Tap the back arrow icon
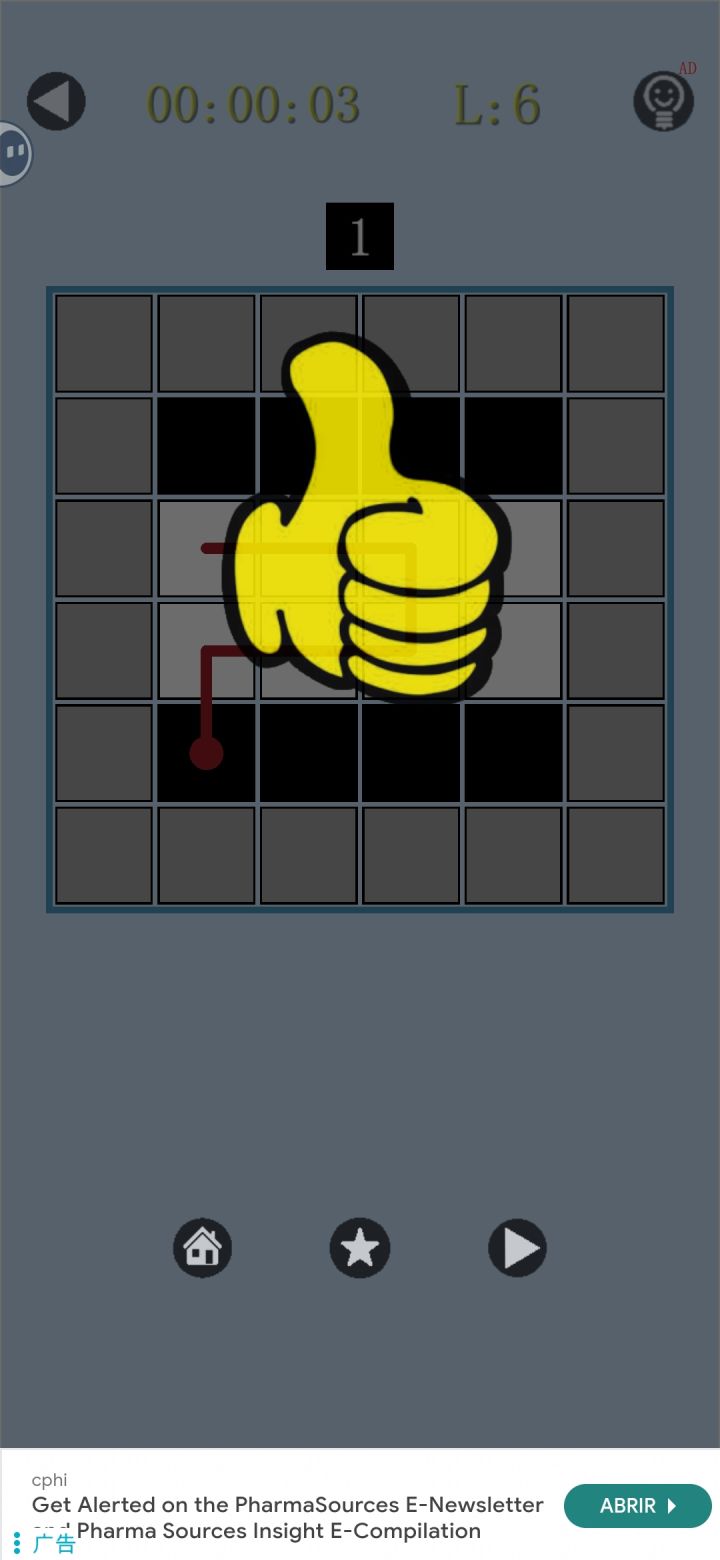Image resolution: width=720 pixels, height=1560 pixels. pos(55,100)
